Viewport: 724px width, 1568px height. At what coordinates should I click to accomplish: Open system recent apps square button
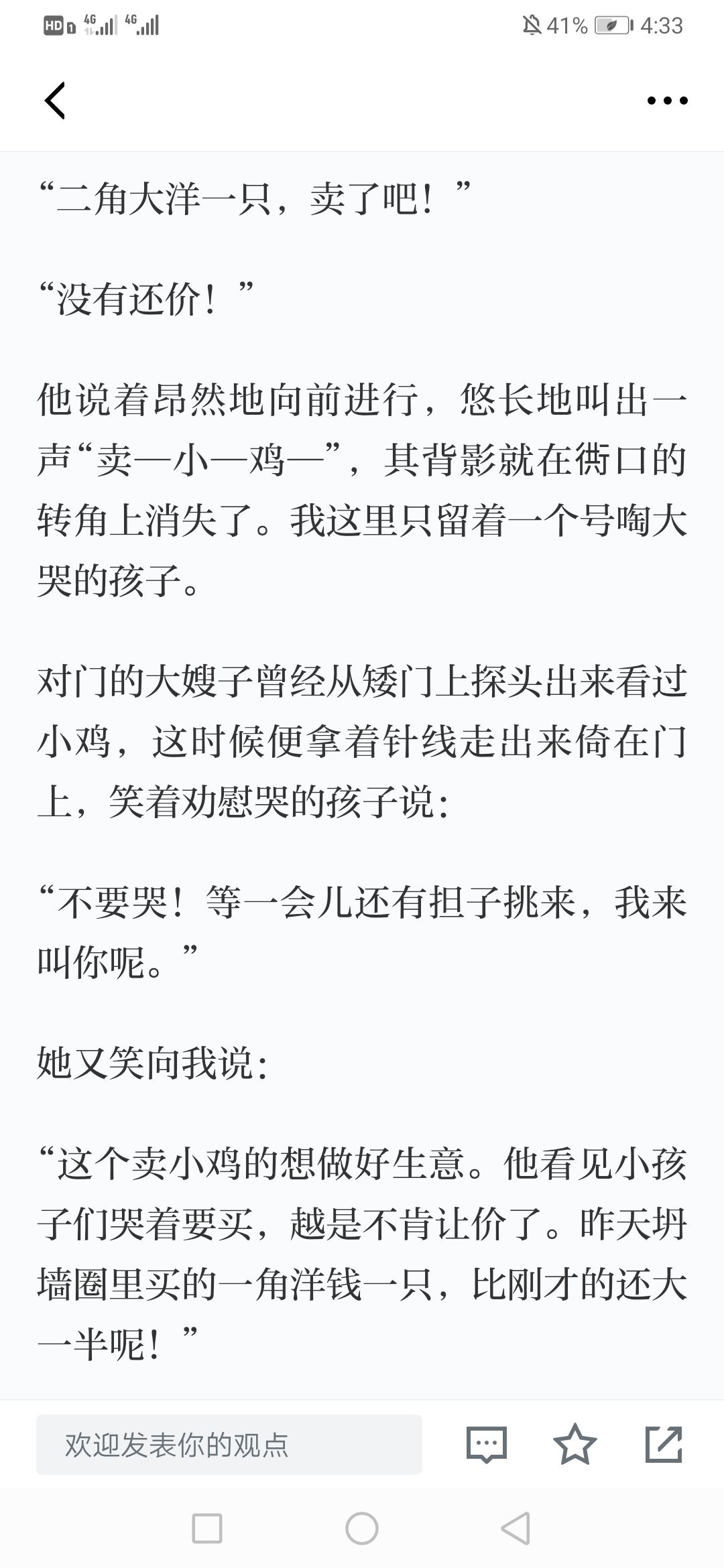click(207, 1528)
